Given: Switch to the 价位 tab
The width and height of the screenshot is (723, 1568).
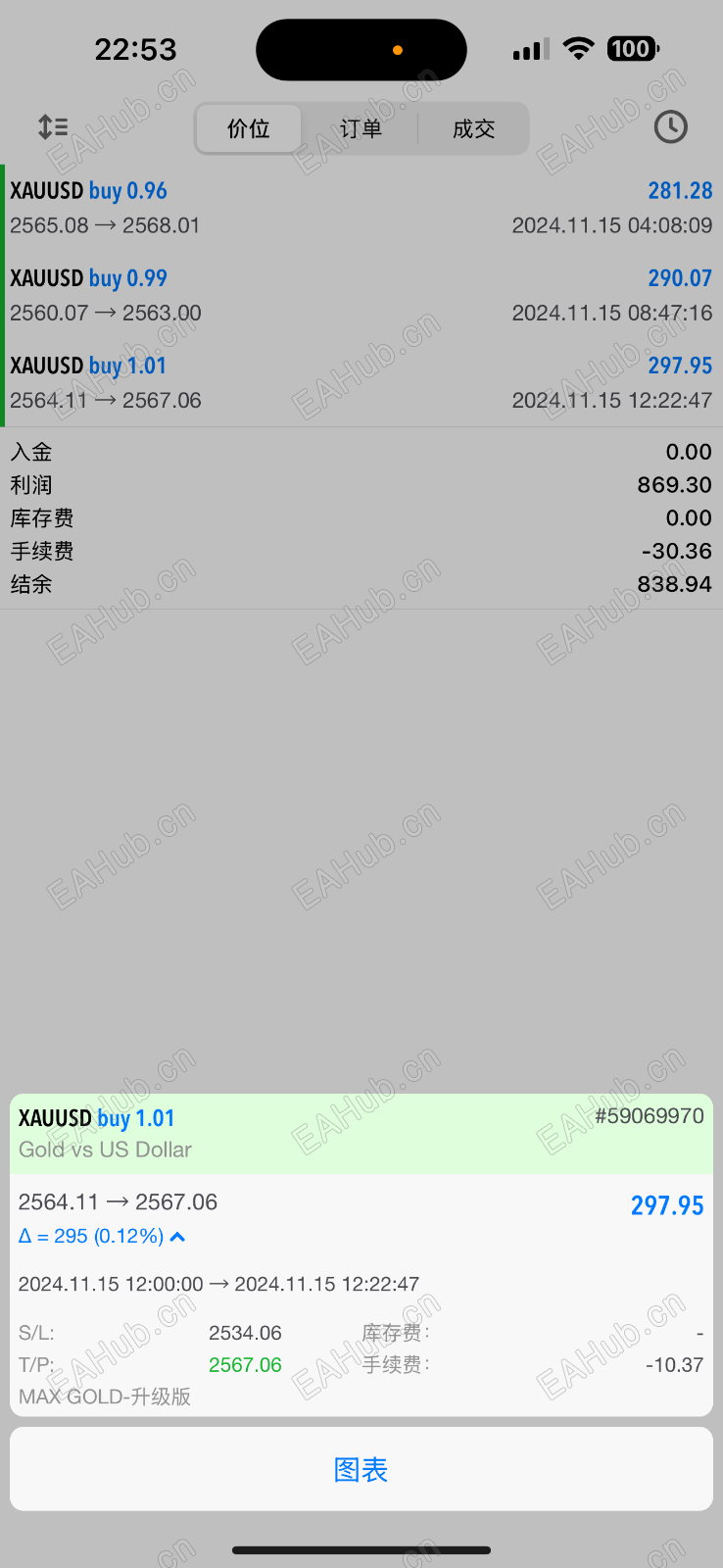Looking at the screenshot, I should [x=249, y=128].
